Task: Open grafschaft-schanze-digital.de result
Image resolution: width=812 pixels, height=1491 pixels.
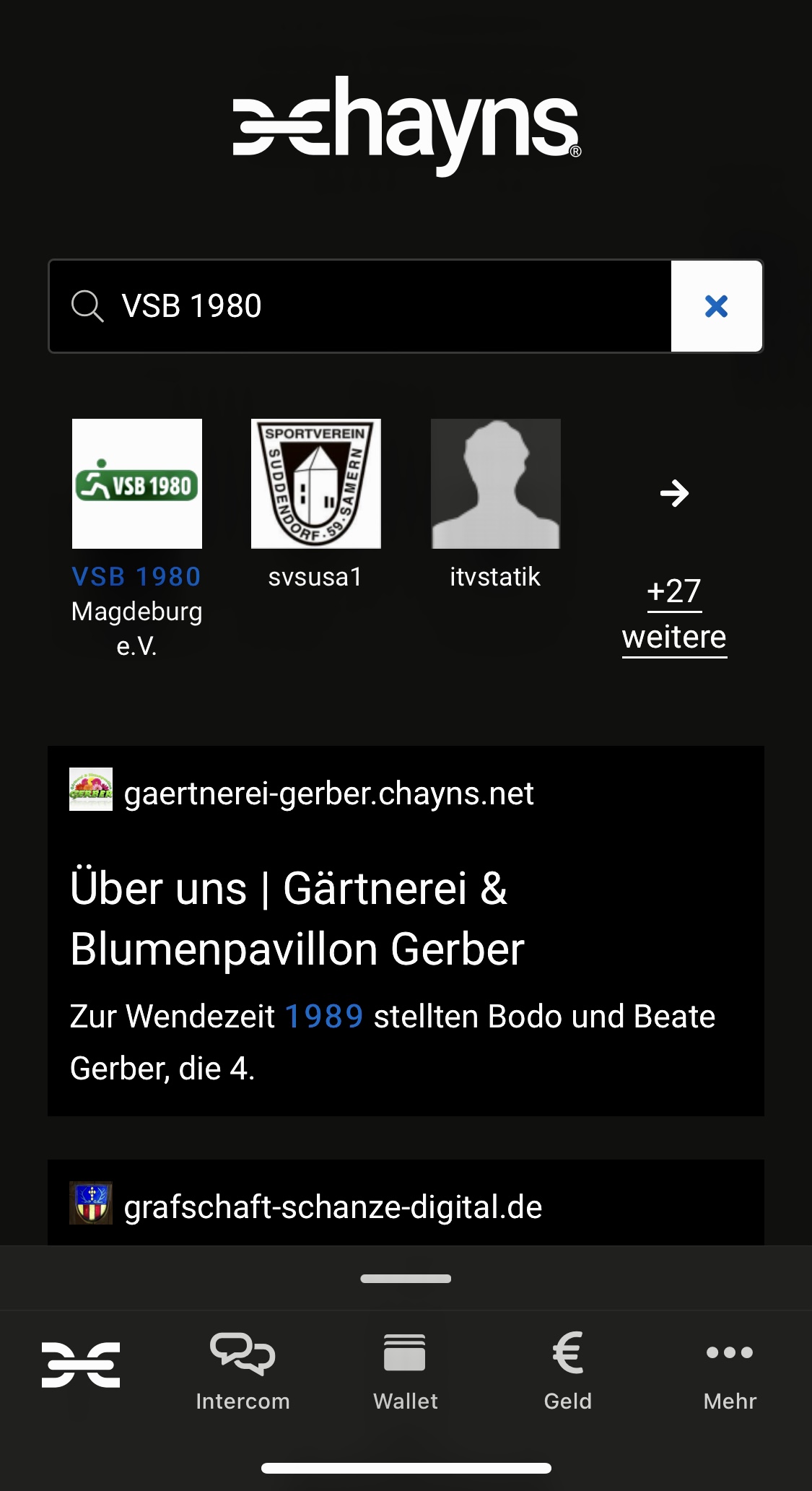Action: point(406,1203)
